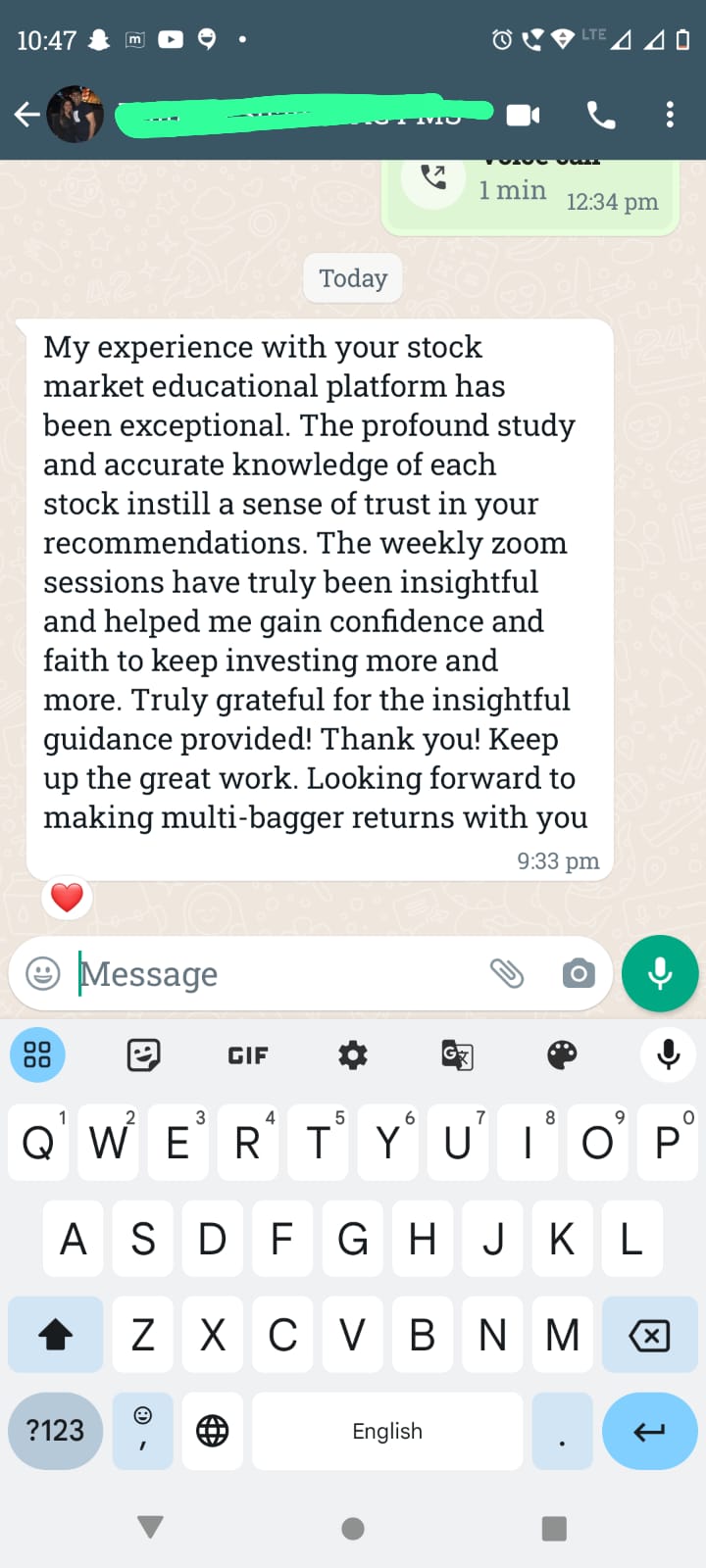Open the keyboard translate tool
The image size is (706, 1568).
pos(457,1055)
